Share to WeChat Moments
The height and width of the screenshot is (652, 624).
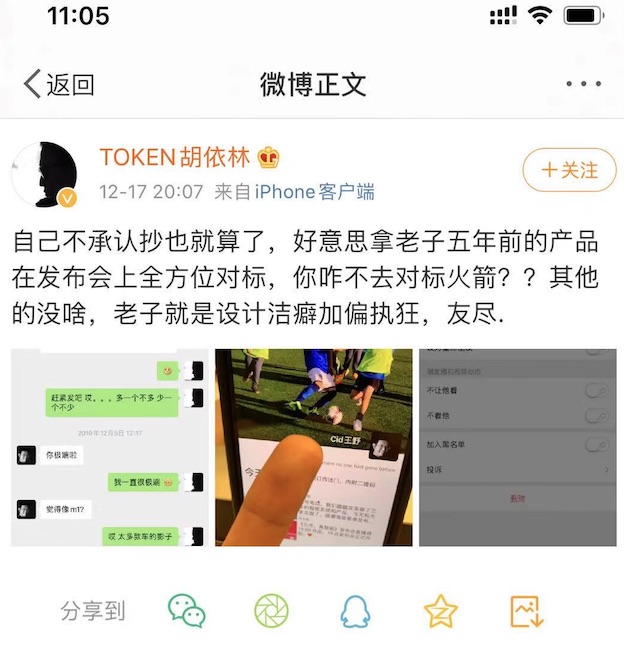pos(271,611)
